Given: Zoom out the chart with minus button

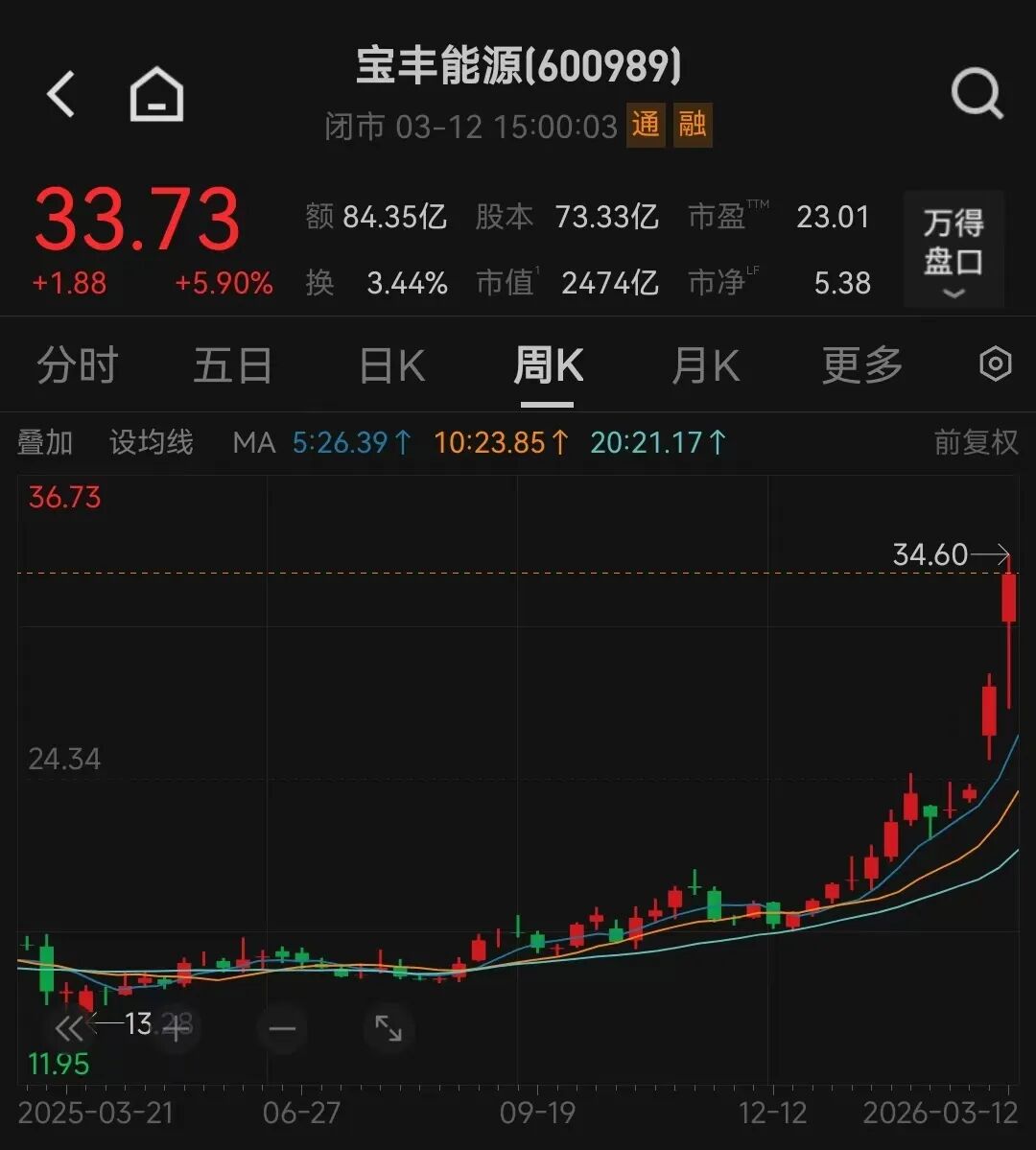Looking at the screenshot, I should [282, 1029].
